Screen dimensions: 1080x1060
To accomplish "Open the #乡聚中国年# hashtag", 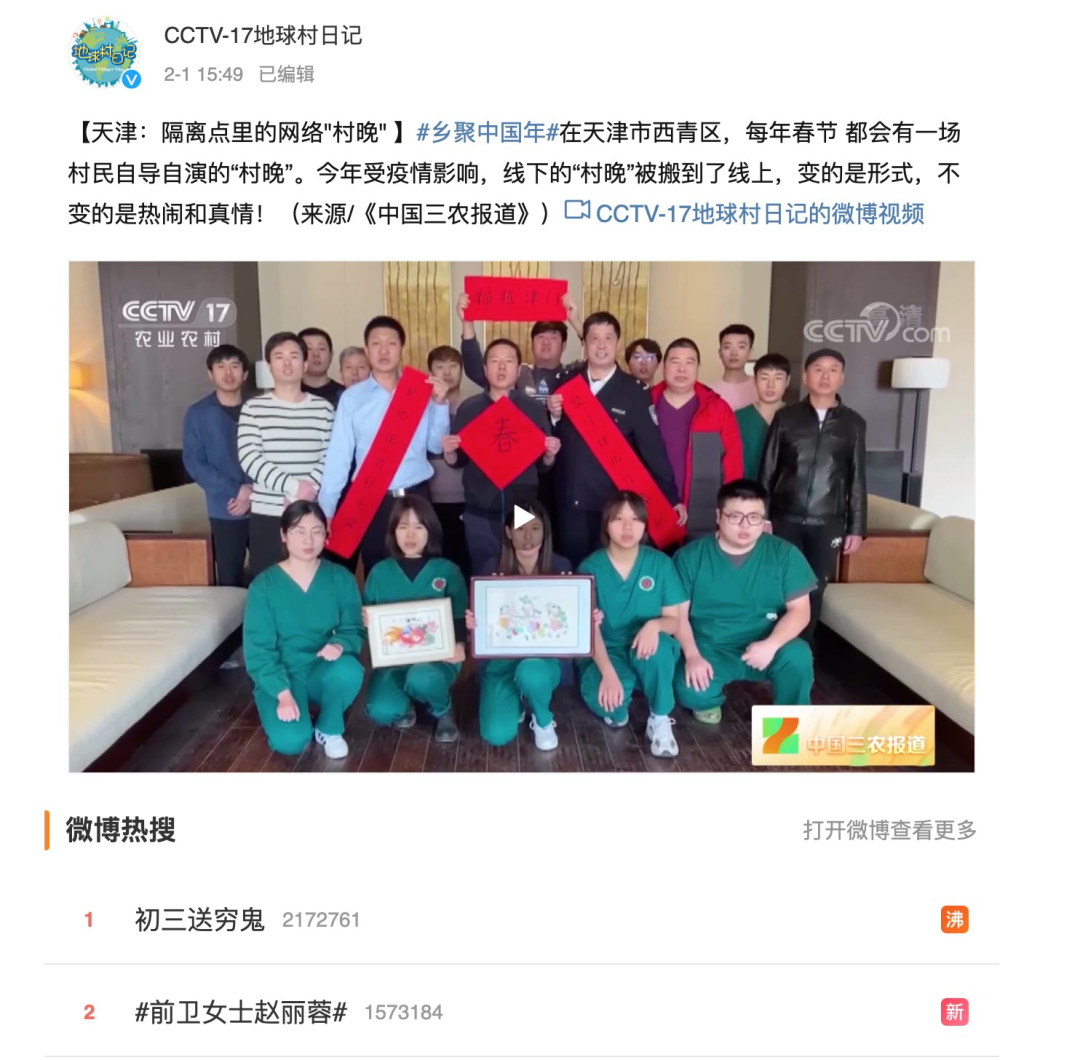I will click(x=486, y=132).
